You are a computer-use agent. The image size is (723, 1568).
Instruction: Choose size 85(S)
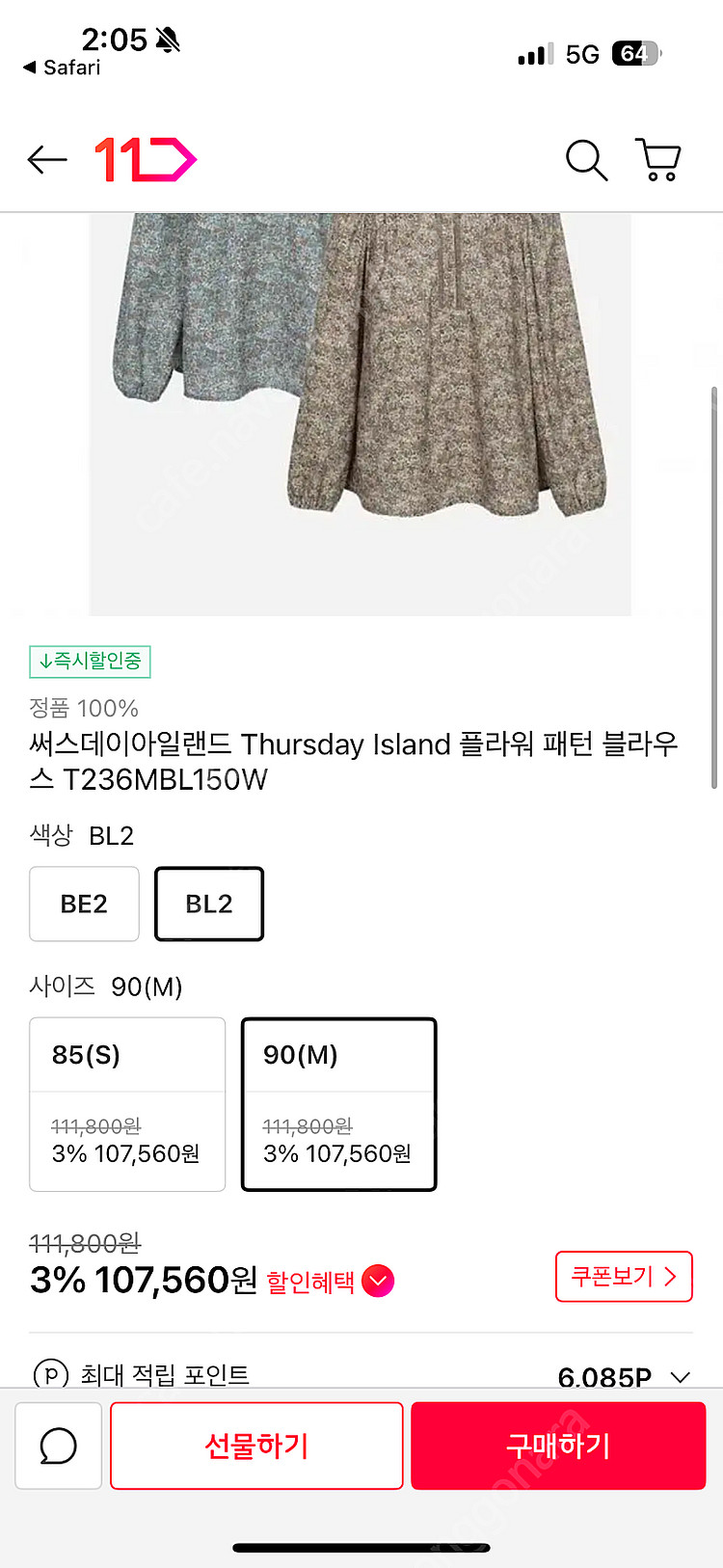pos(127,1104)
